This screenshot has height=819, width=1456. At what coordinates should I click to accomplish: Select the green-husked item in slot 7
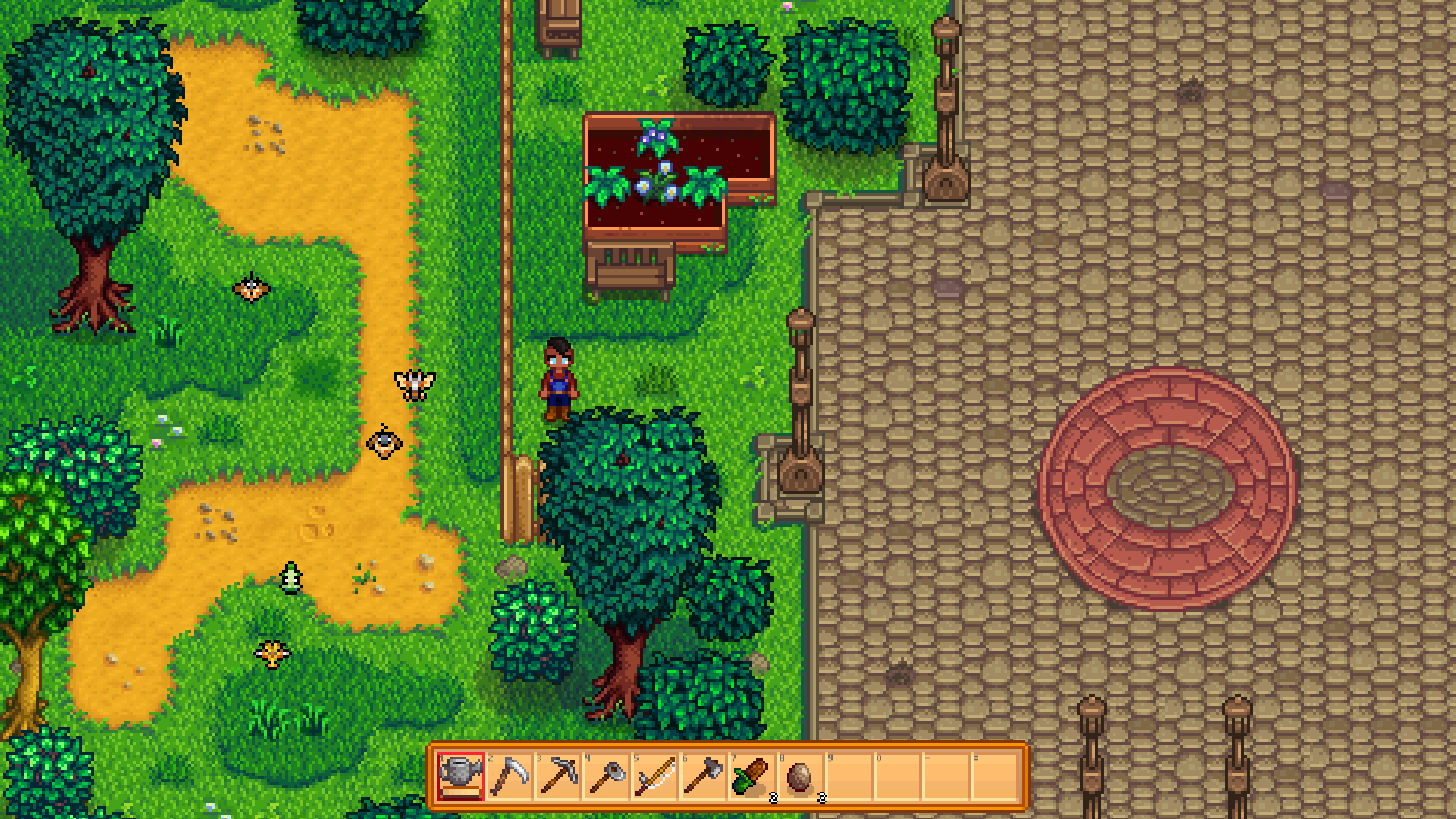[752, 776]
